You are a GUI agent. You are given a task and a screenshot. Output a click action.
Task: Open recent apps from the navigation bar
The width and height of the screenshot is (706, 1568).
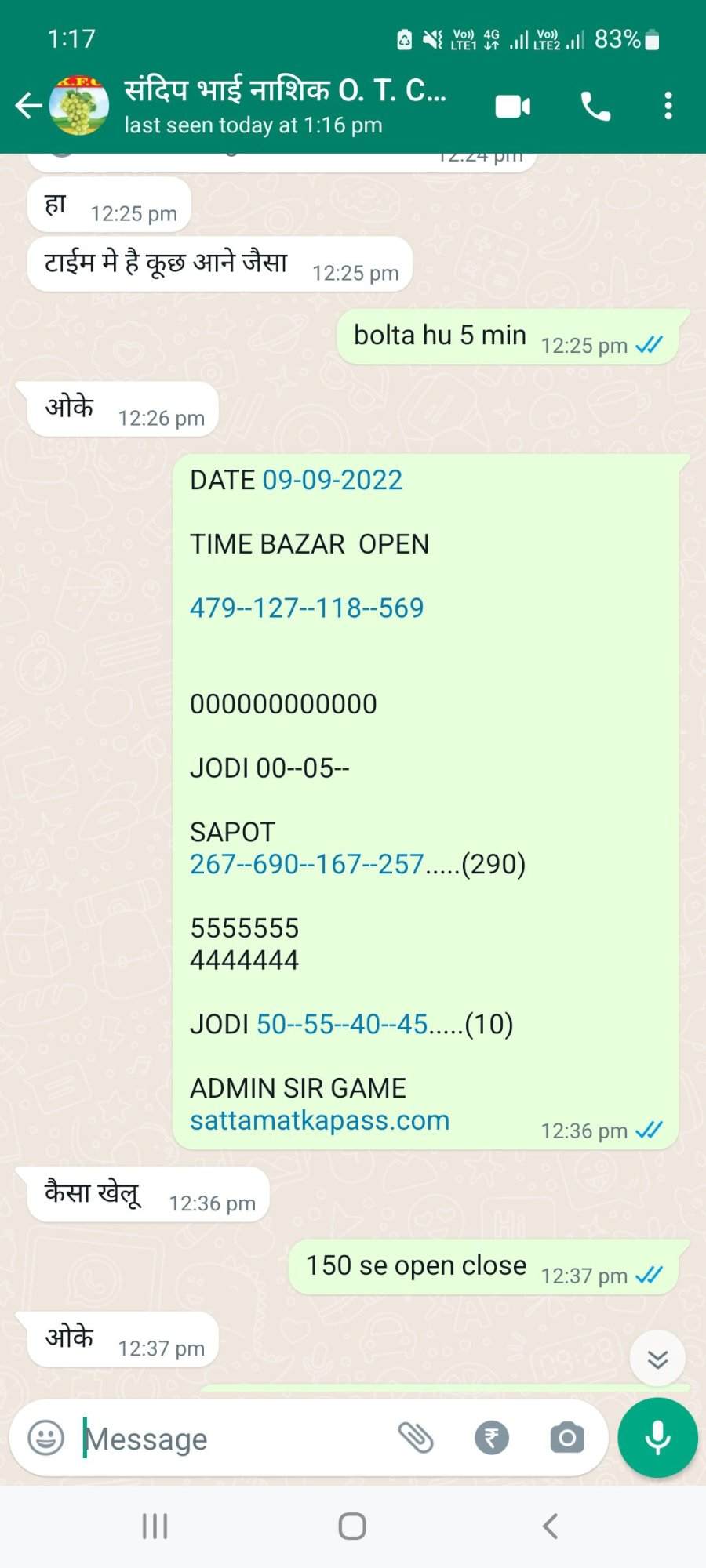click(155, 1526)
